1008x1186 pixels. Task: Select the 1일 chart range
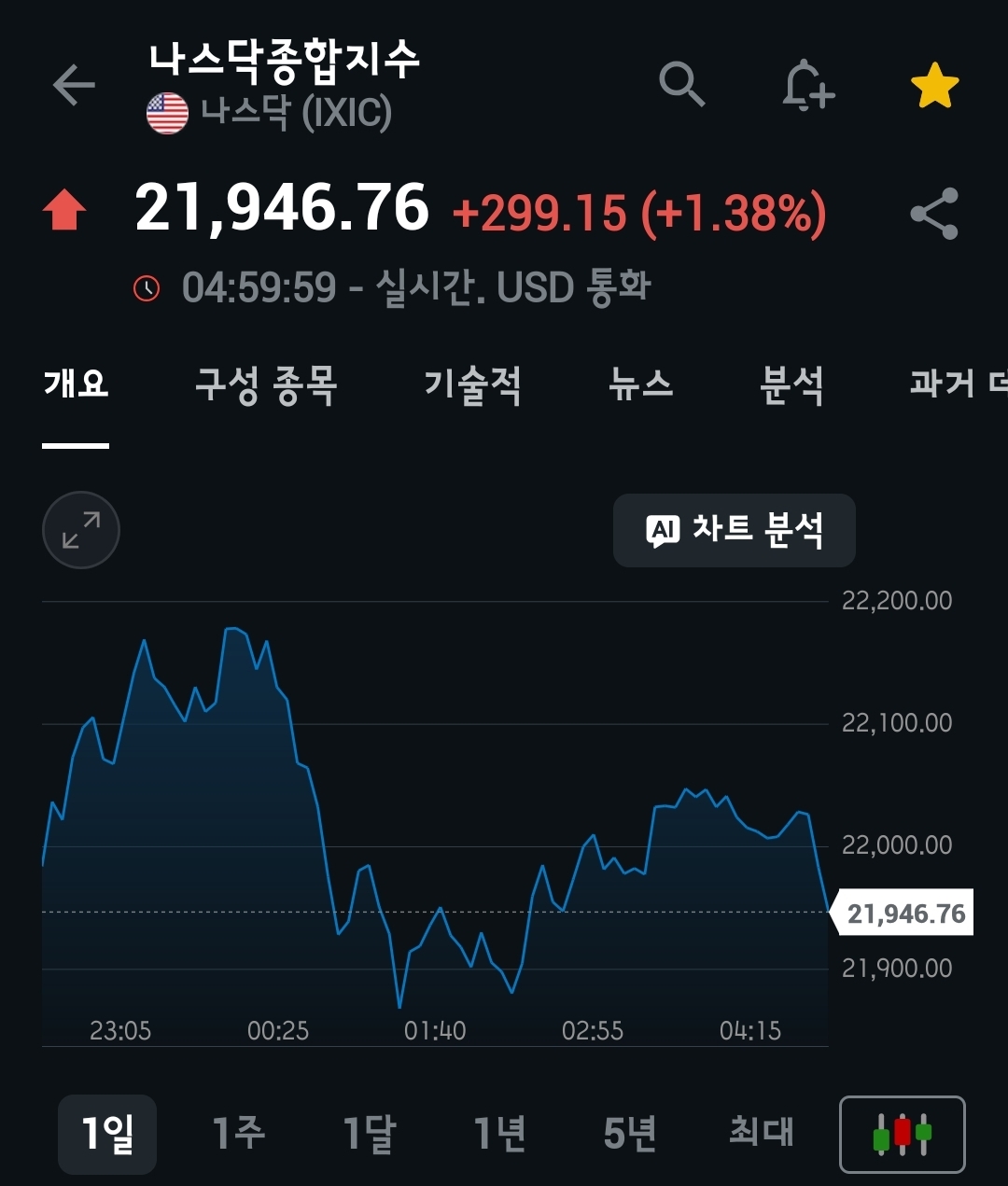click(x=107, y=1134)
